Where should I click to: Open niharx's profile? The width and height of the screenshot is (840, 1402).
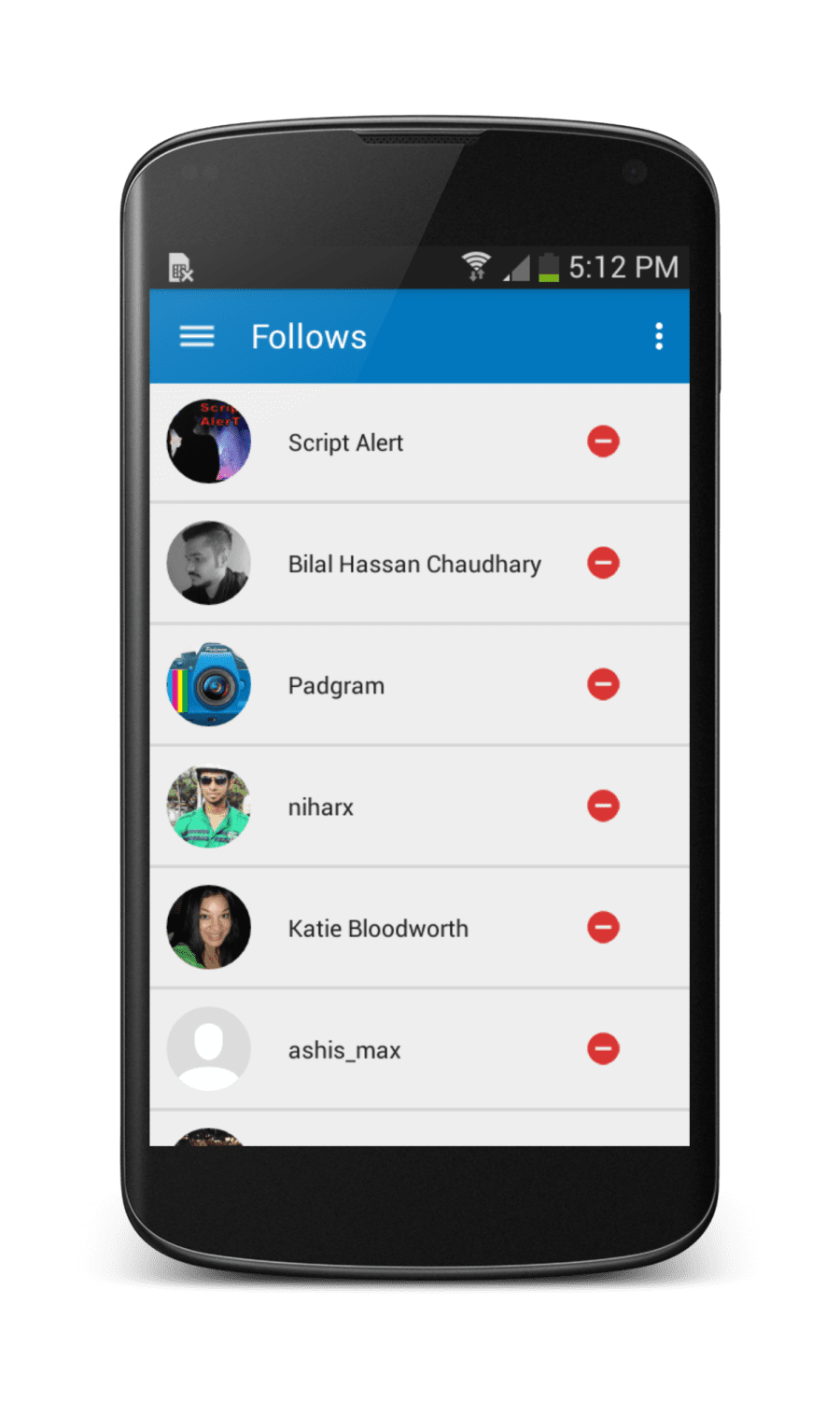pos(320,806)
